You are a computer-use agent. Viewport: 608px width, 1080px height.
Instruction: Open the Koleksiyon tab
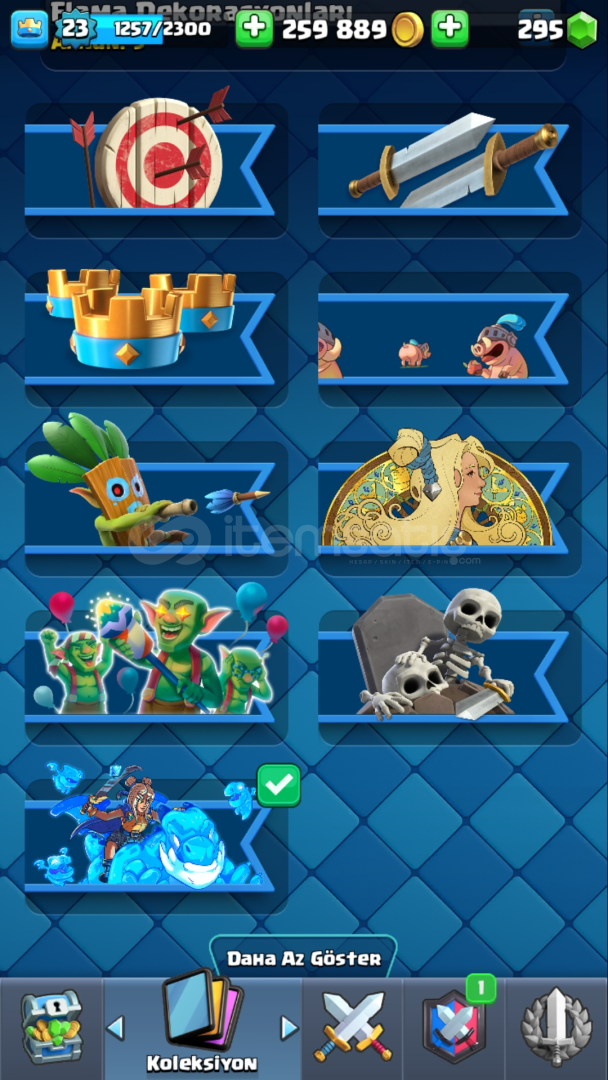coord(202,1026)
